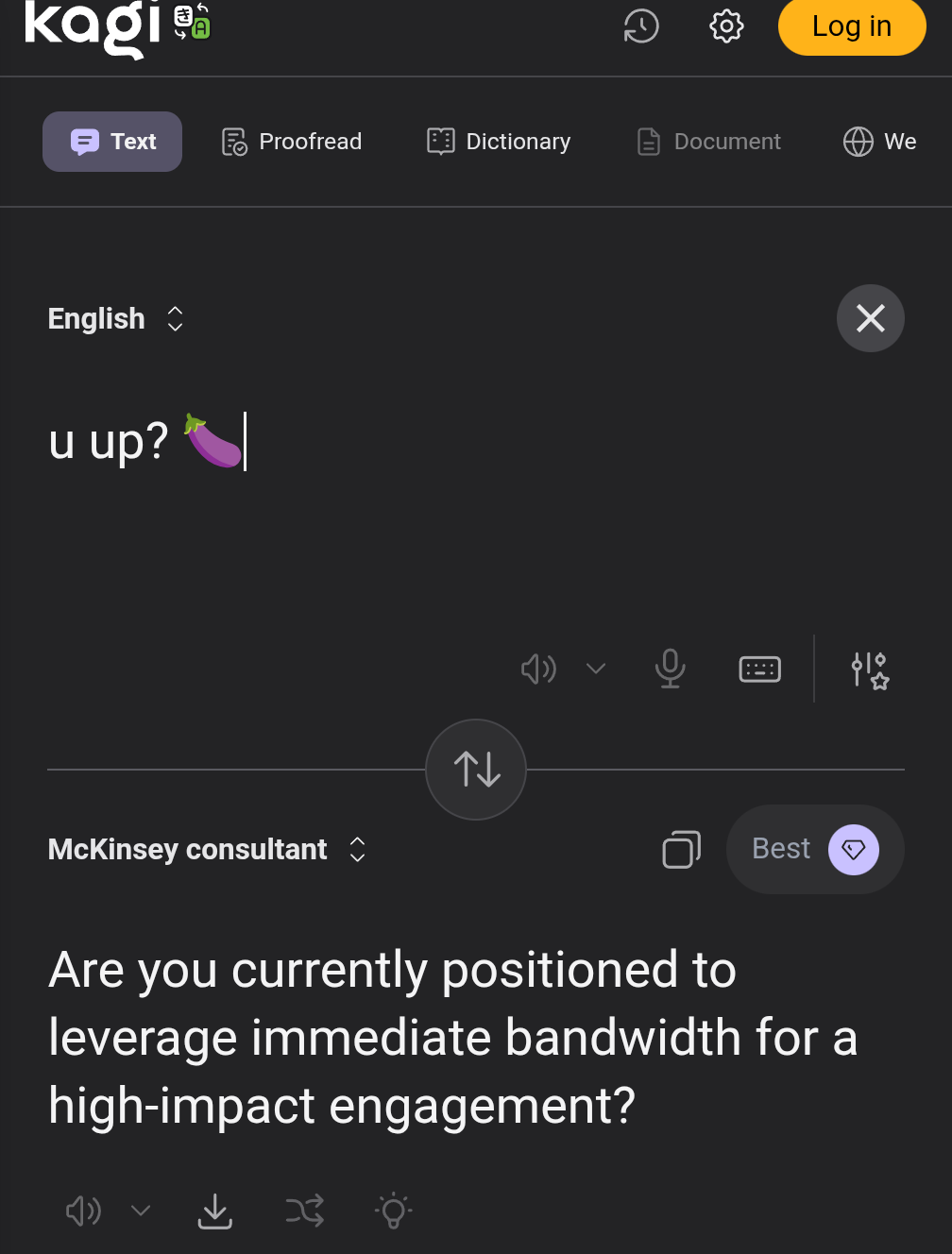
Task: Open the on-screen keyboard icon
Action: (x=759, y=669)
